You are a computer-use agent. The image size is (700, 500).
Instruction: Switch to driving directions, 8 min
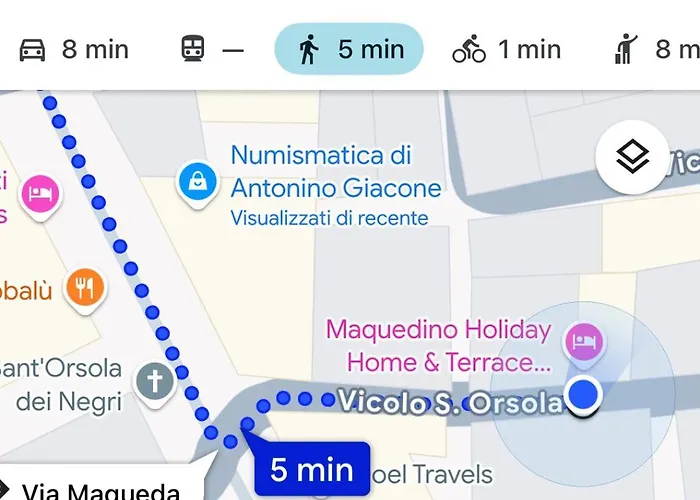(x=74, y=49)
